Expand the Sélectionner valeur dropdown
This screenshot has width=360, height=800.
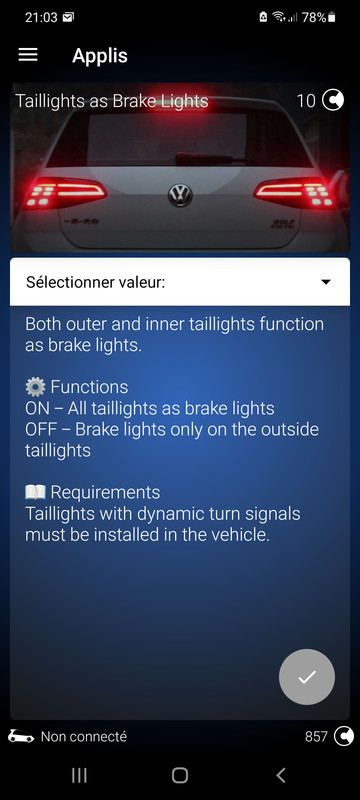pos(179,282)
